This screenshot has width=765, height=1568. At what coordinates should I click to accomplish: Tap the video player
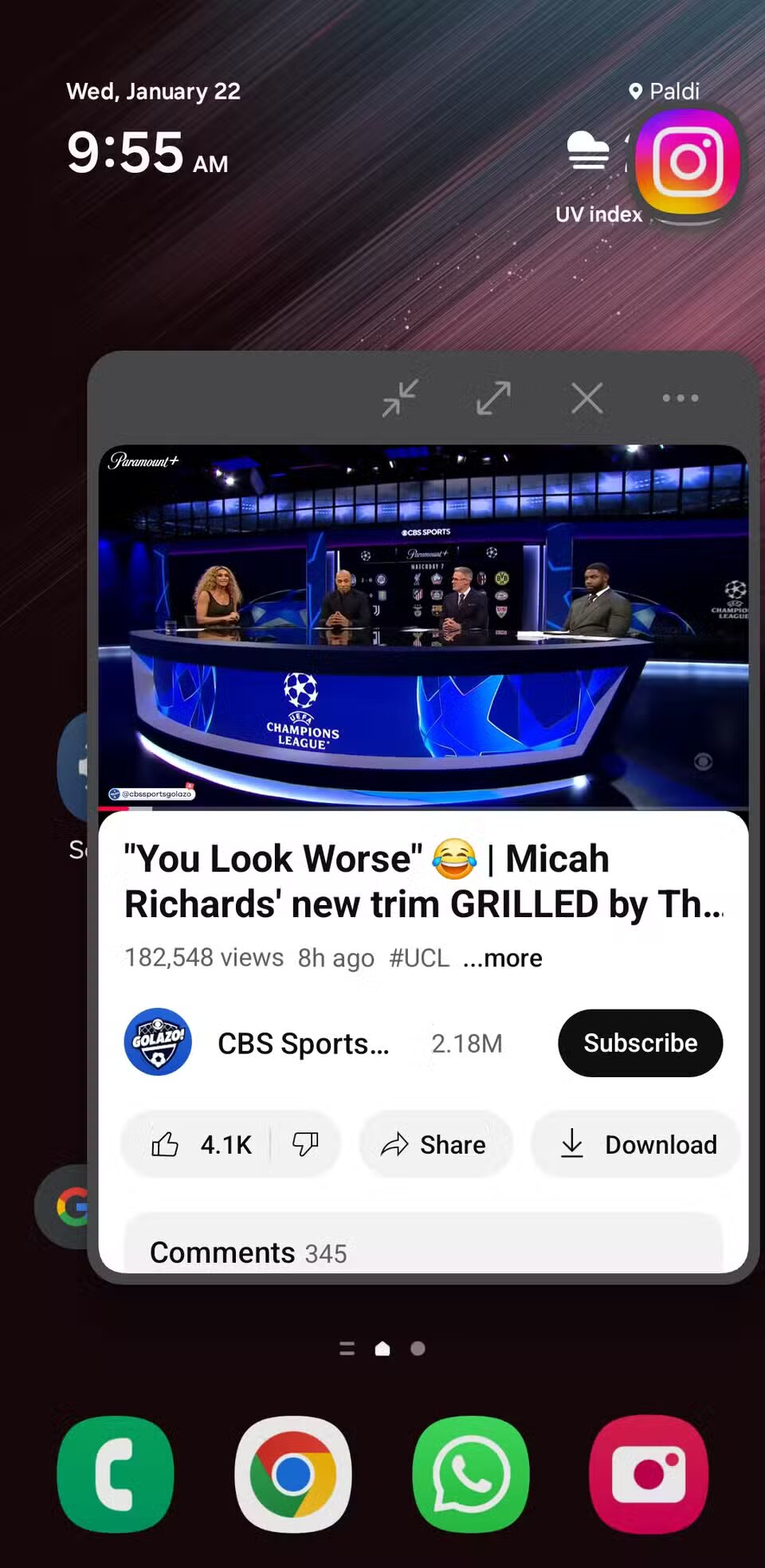422,625
